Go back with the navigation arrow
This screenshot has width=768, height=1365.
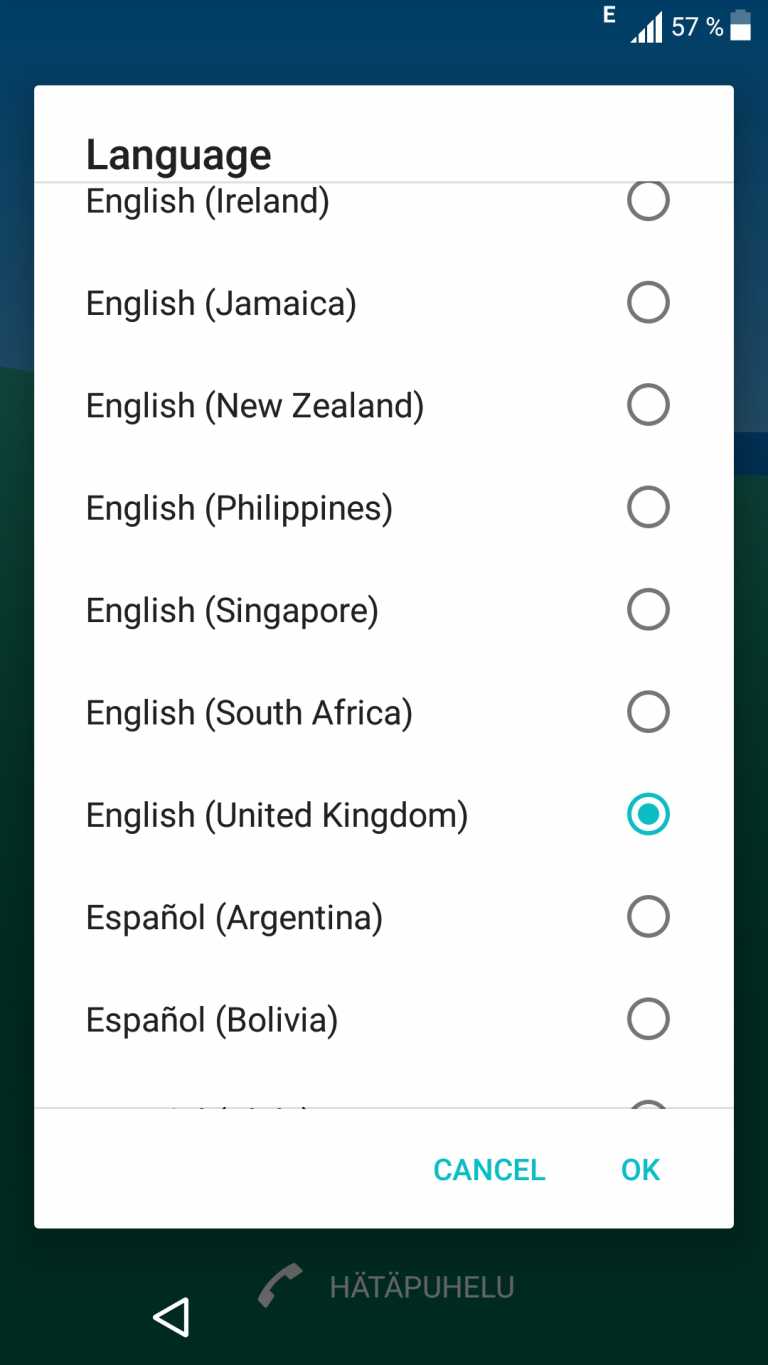pyautogui.click(x=171, y=1317)
